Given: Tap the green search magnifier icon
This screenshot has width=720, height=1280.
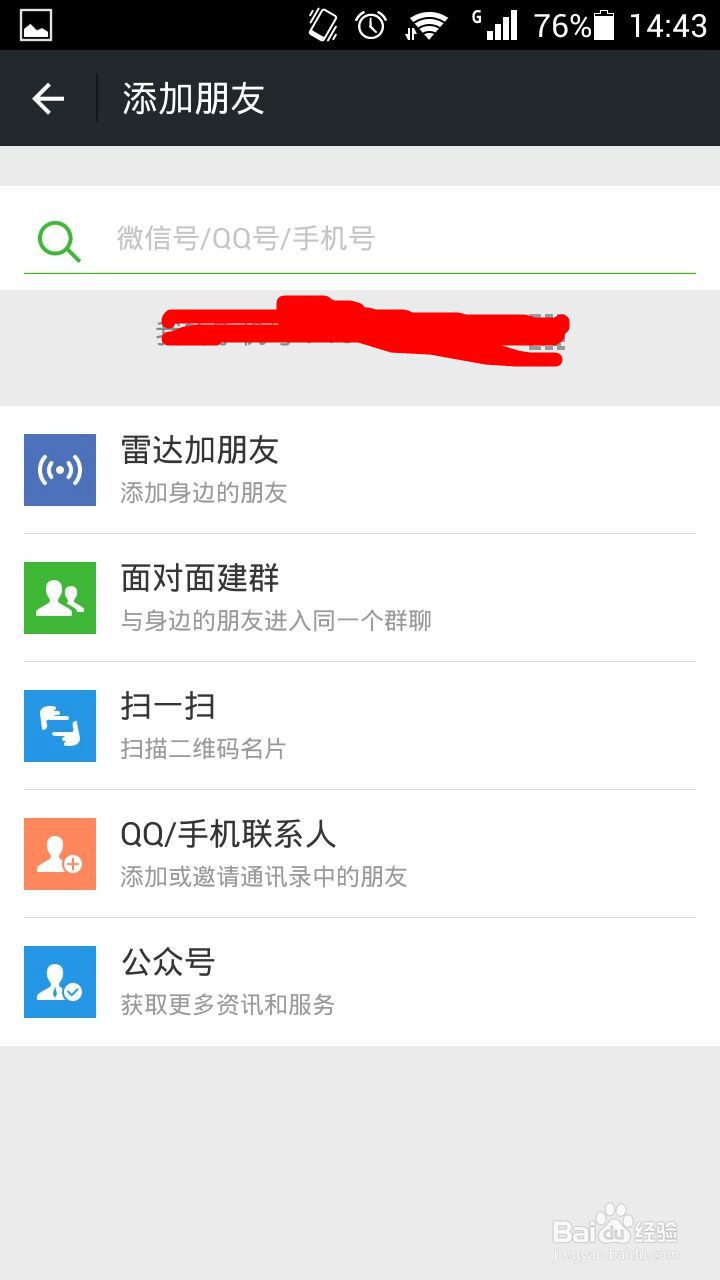Looking at the screenshot, I should click(56, 239).
